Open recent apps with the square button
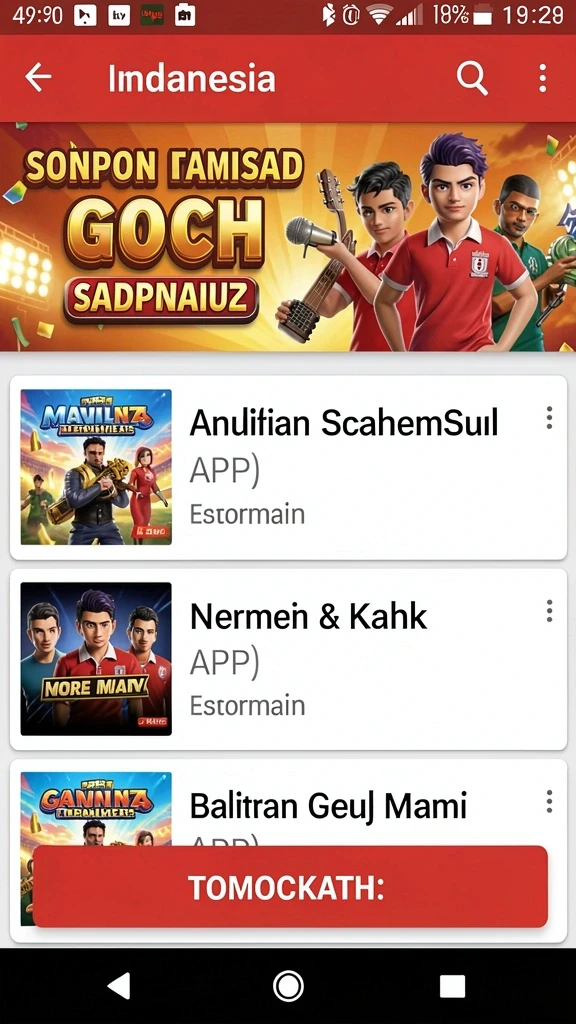Screen dimensions: 576x1024 click(x=452, y=985)
